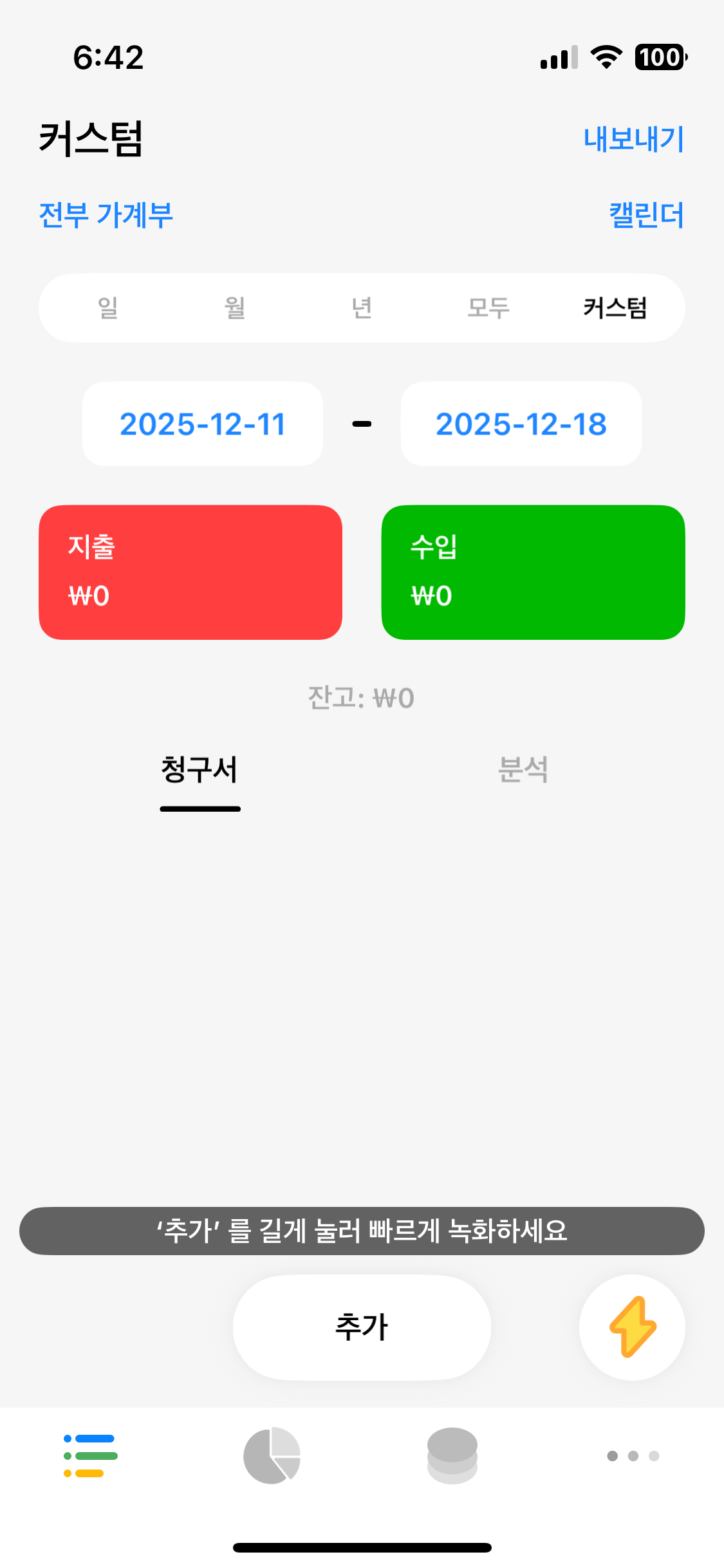724x1568 pixels.
Task: Open the 캘린더 view
Action: pyautogui.click(x=645, y=215)
